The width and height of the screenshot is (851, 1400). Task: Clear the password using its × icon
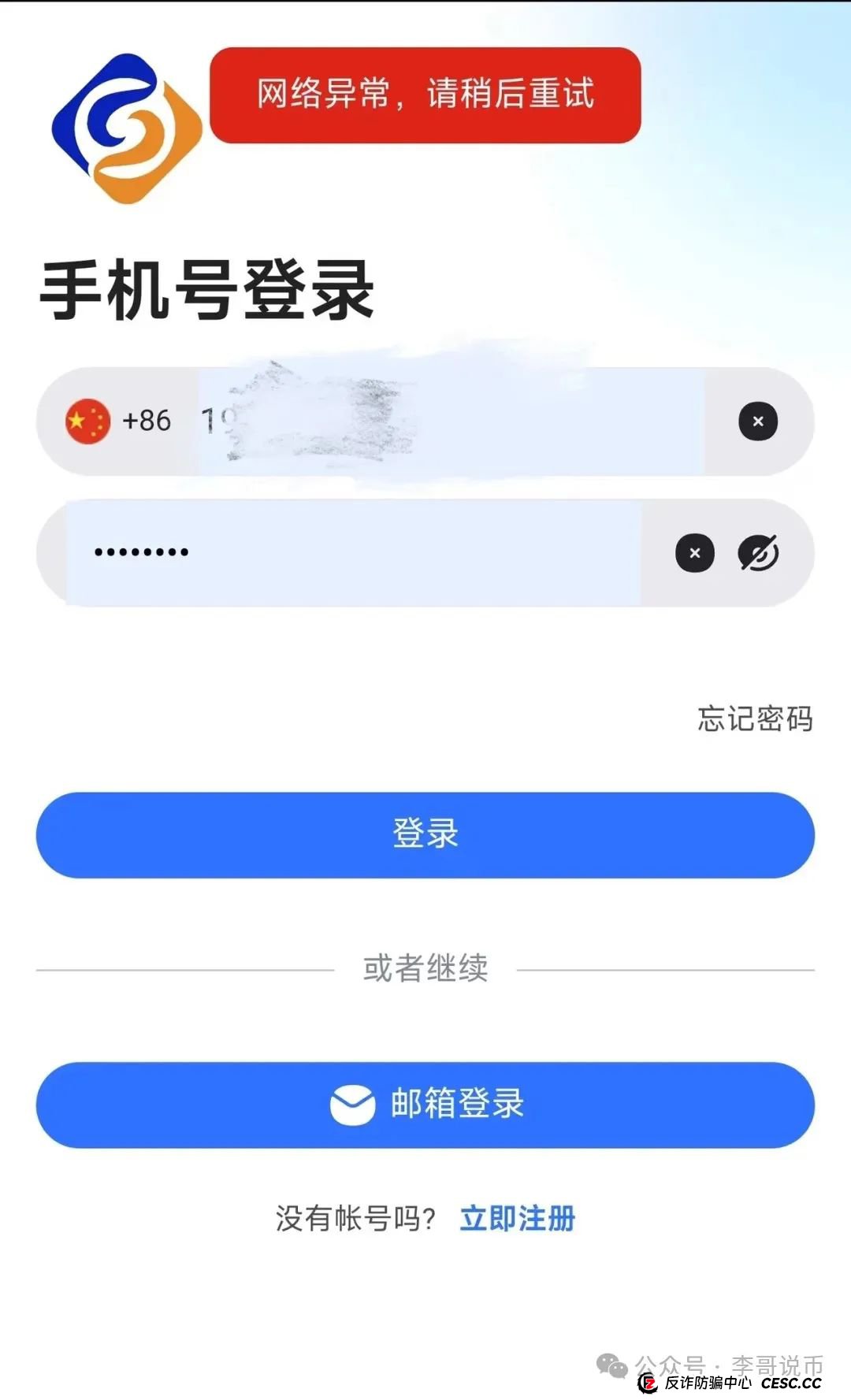click(694, 552)
